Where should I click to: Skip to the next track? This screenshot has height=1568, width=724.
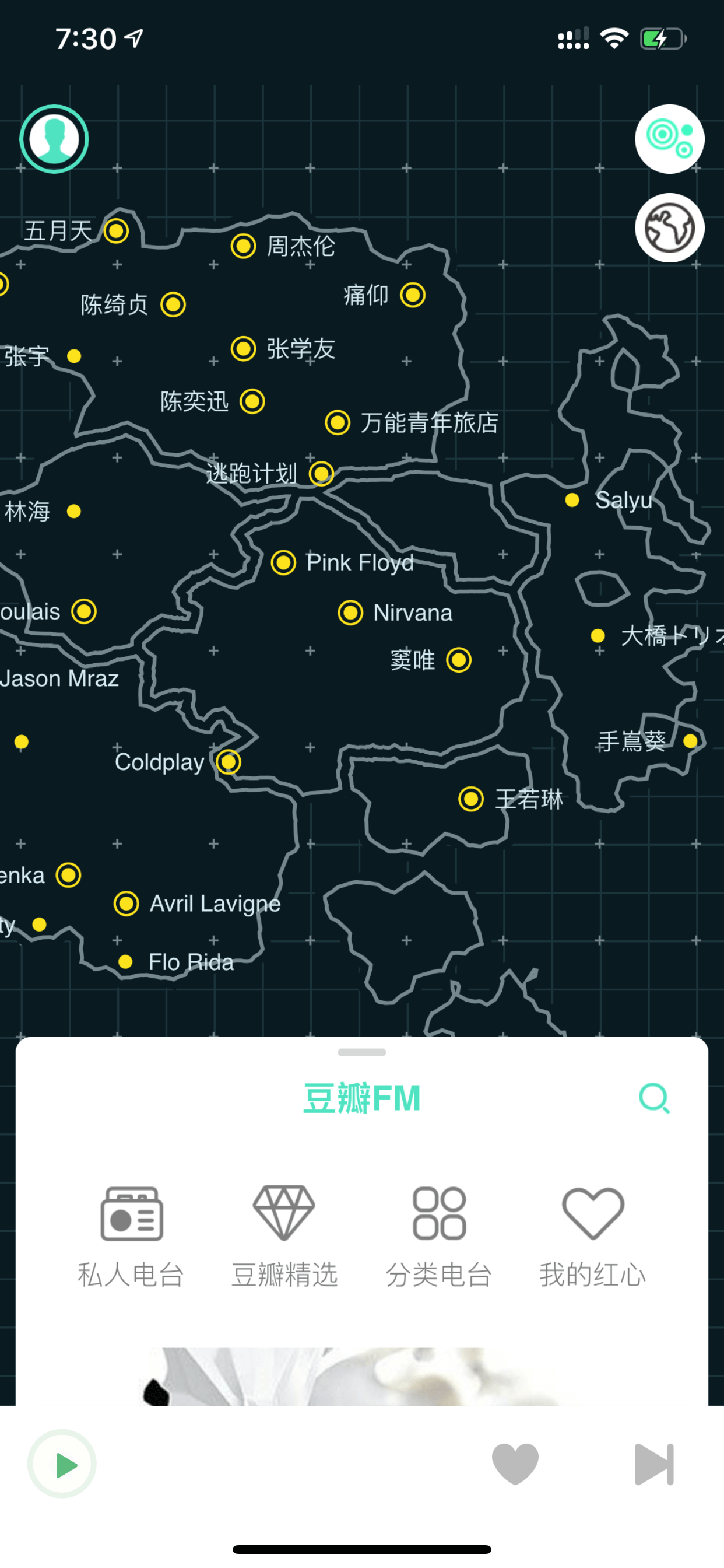(x=654, y=1464)
